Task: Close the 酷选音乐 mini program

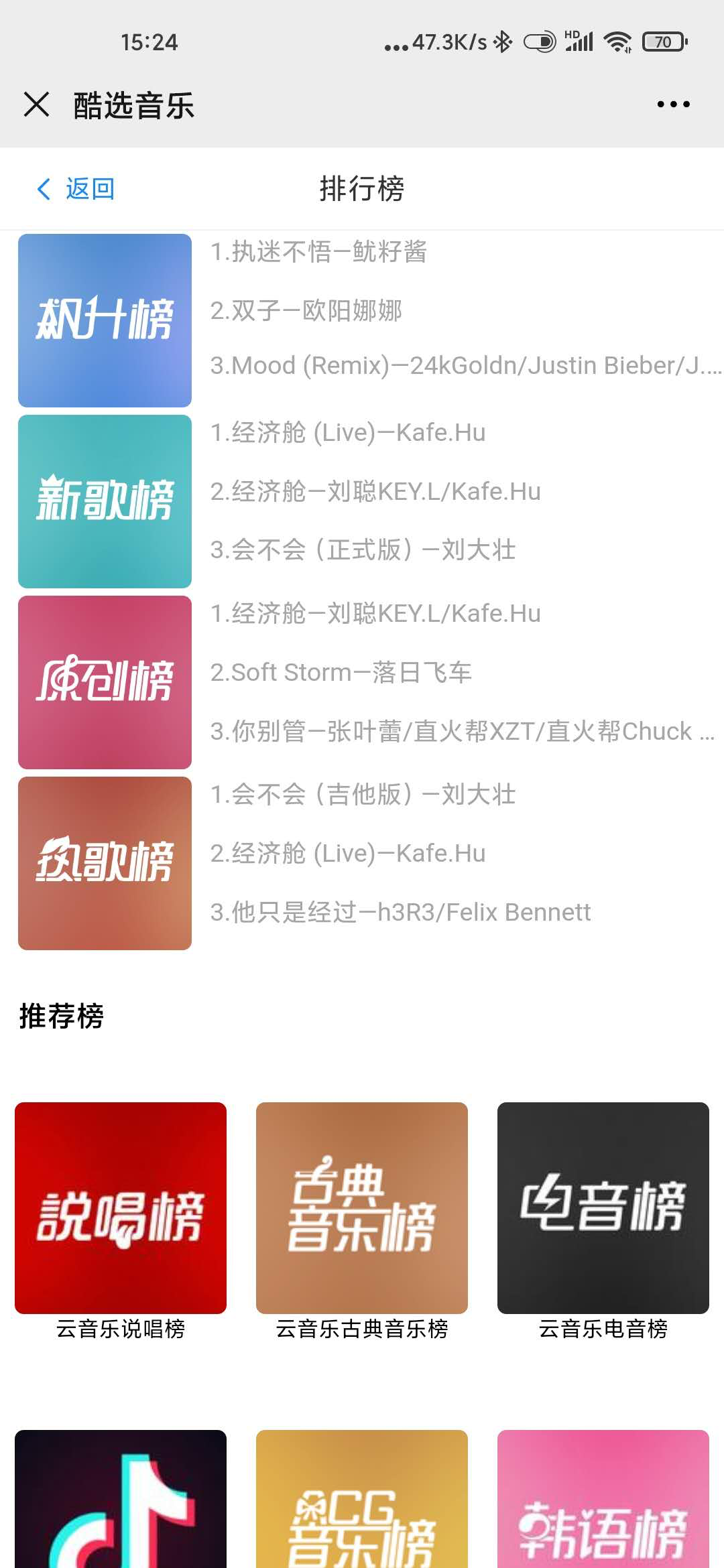Action: [x=36, y=105]
